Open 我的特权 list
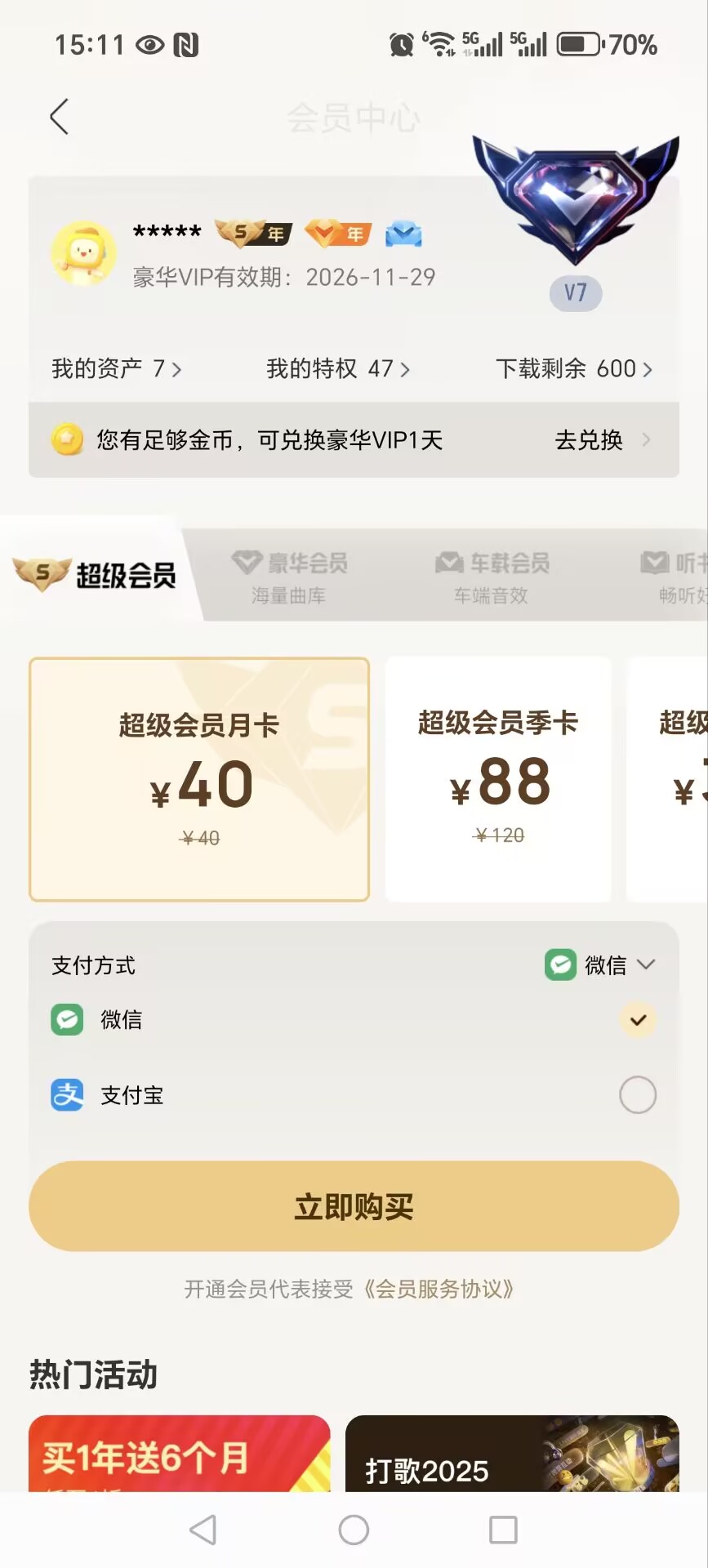The height and width of the screenshot is (1568, 708). tap(337, 369)
